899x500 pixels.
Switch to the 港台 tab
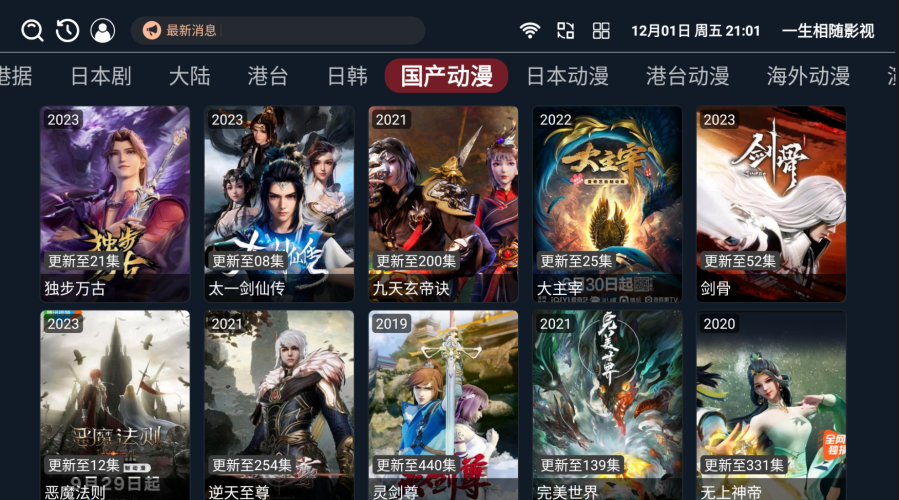268,76
